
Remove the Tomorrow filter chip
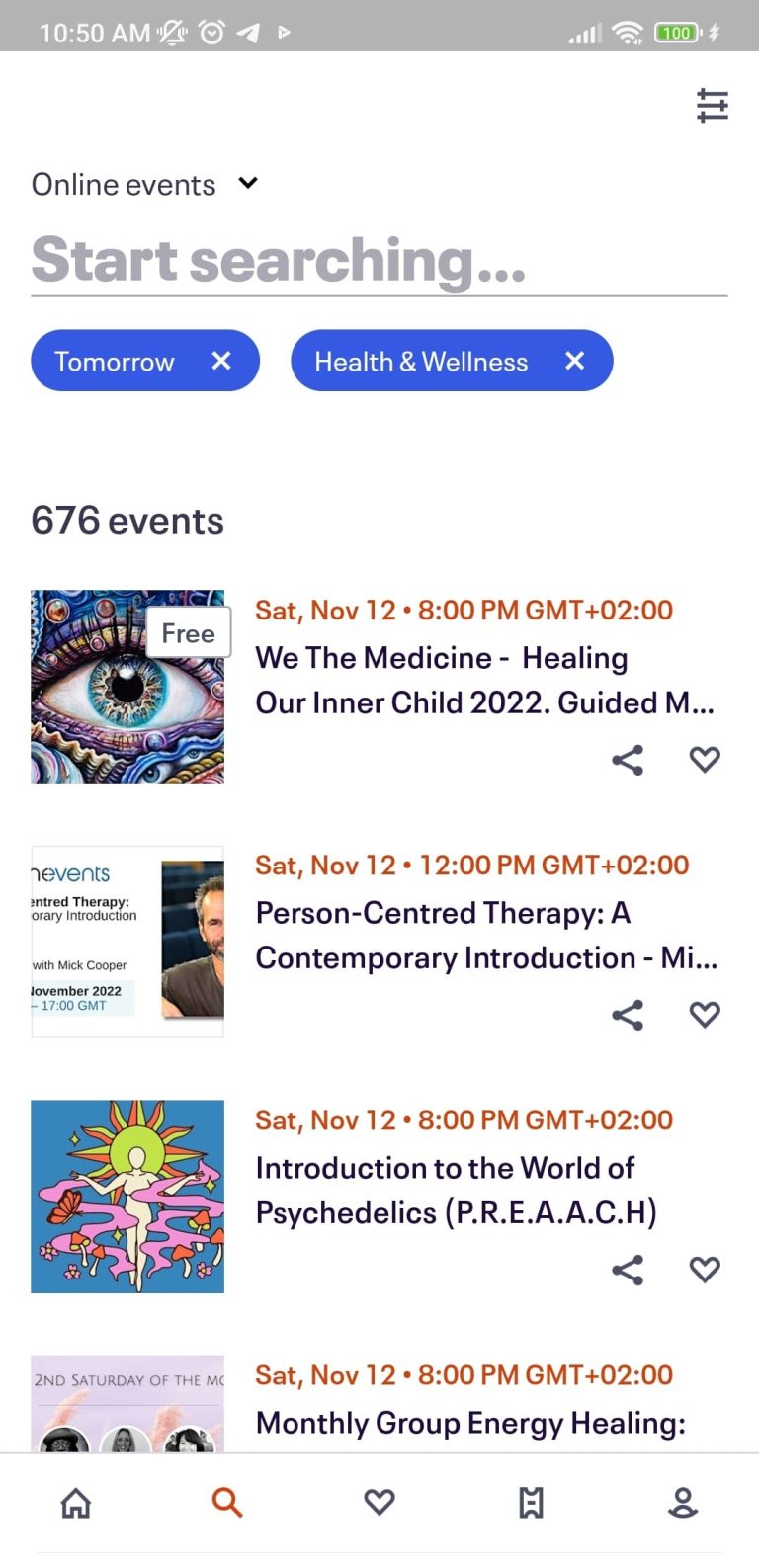[x=221, y=361]
